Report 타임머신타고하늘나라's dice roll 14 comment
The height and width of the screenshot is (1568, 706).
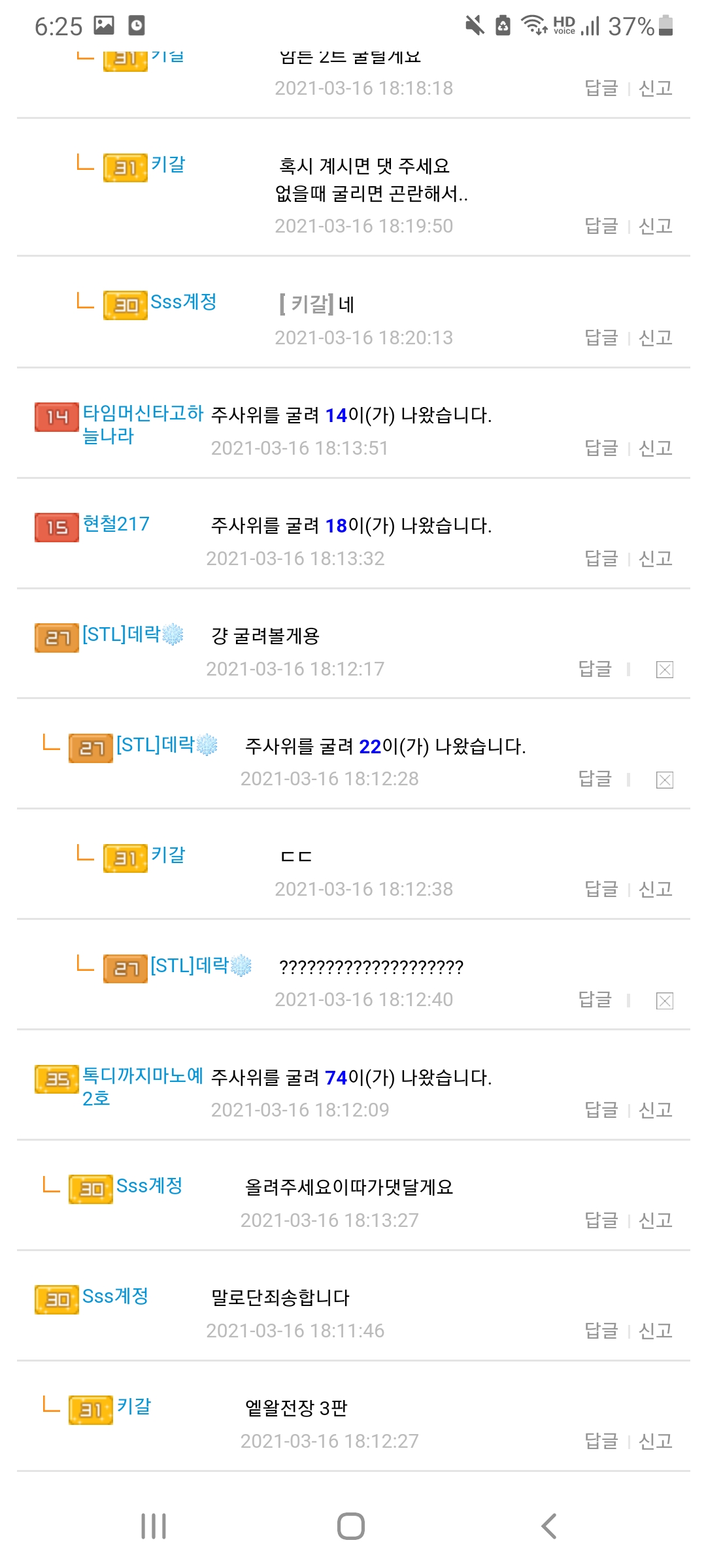click(655, 448)
